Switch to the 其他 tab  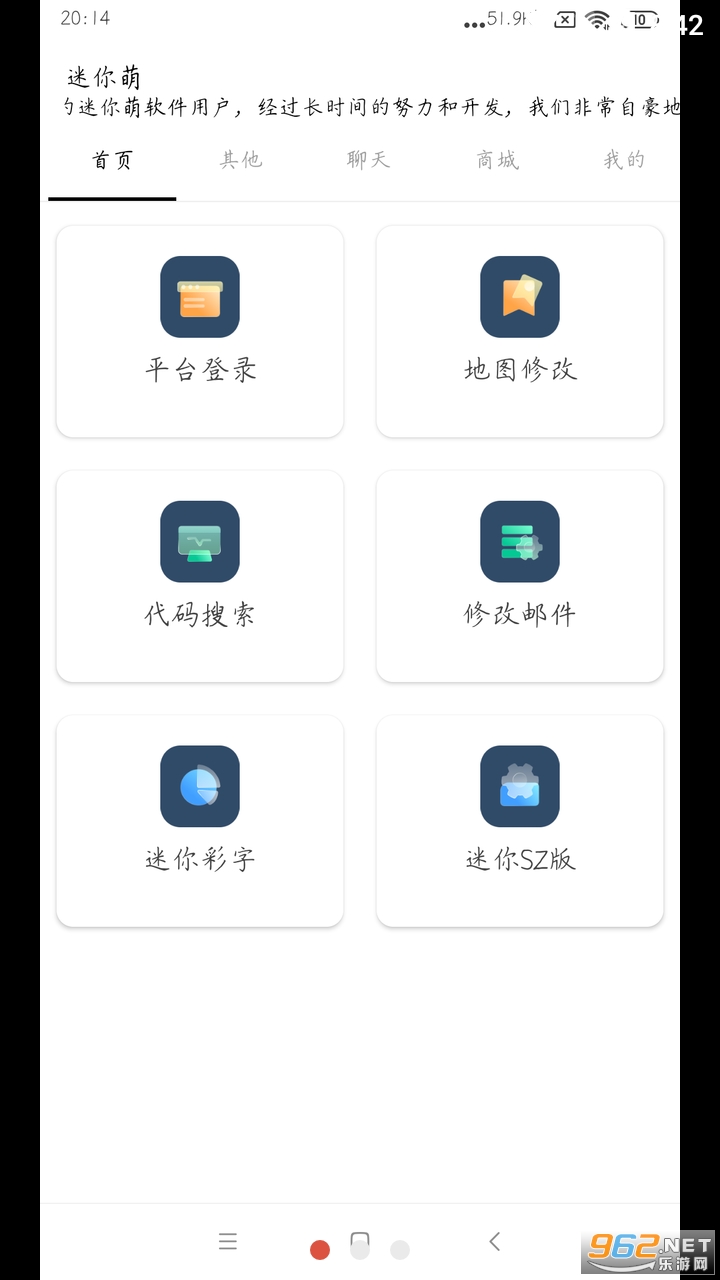(241, 160)
